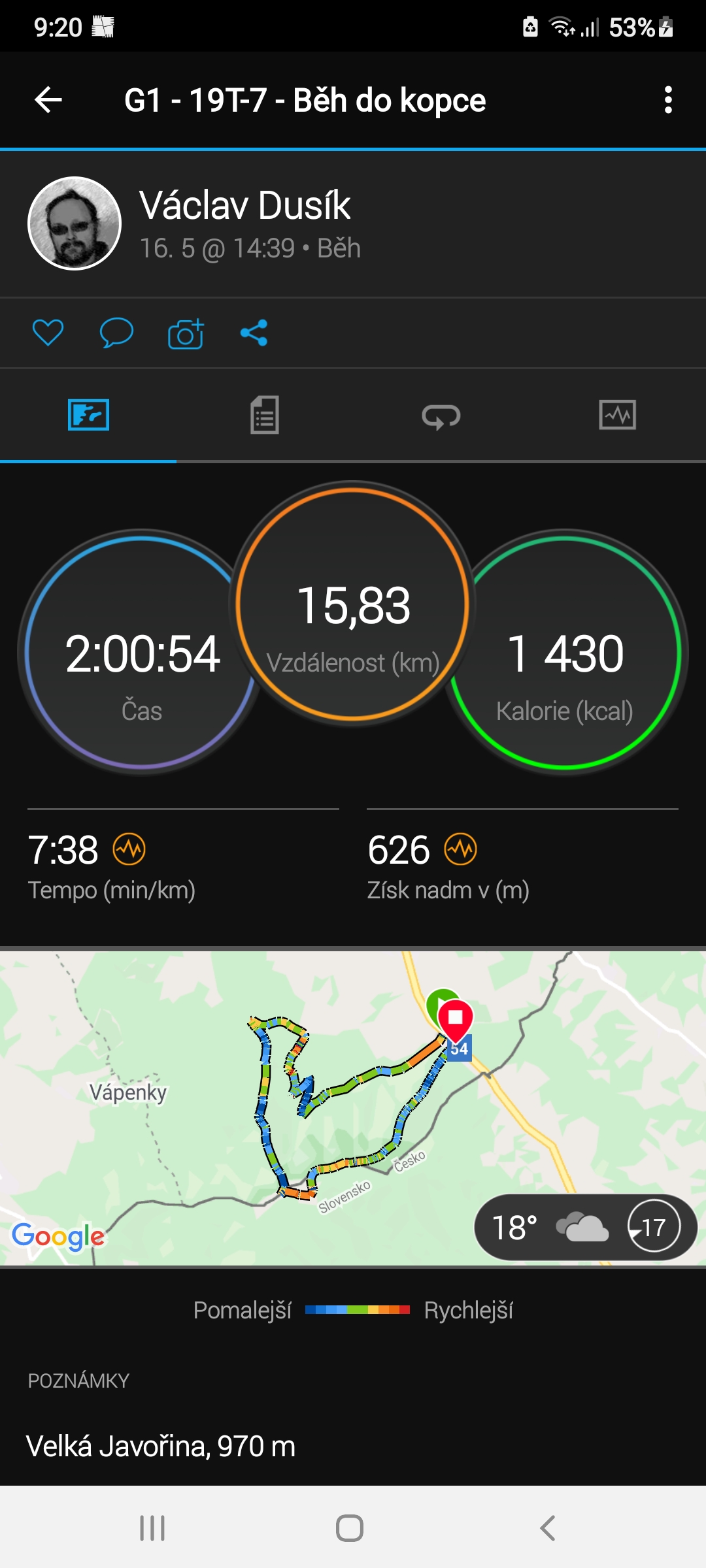Open the three-dot overflow menu
706x1568 pixels.
click(x=667, y=100)
